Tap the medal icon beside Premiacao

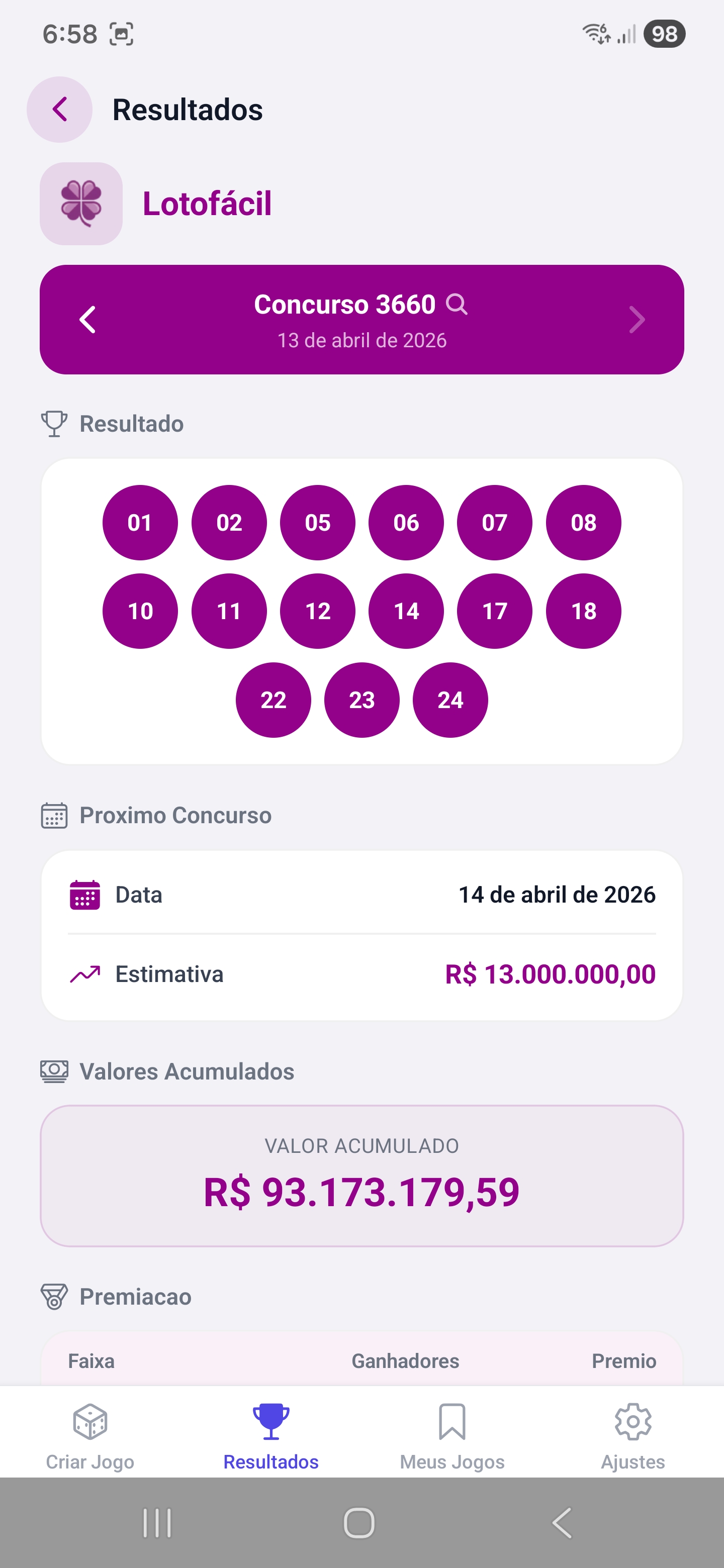[54, 1296]
